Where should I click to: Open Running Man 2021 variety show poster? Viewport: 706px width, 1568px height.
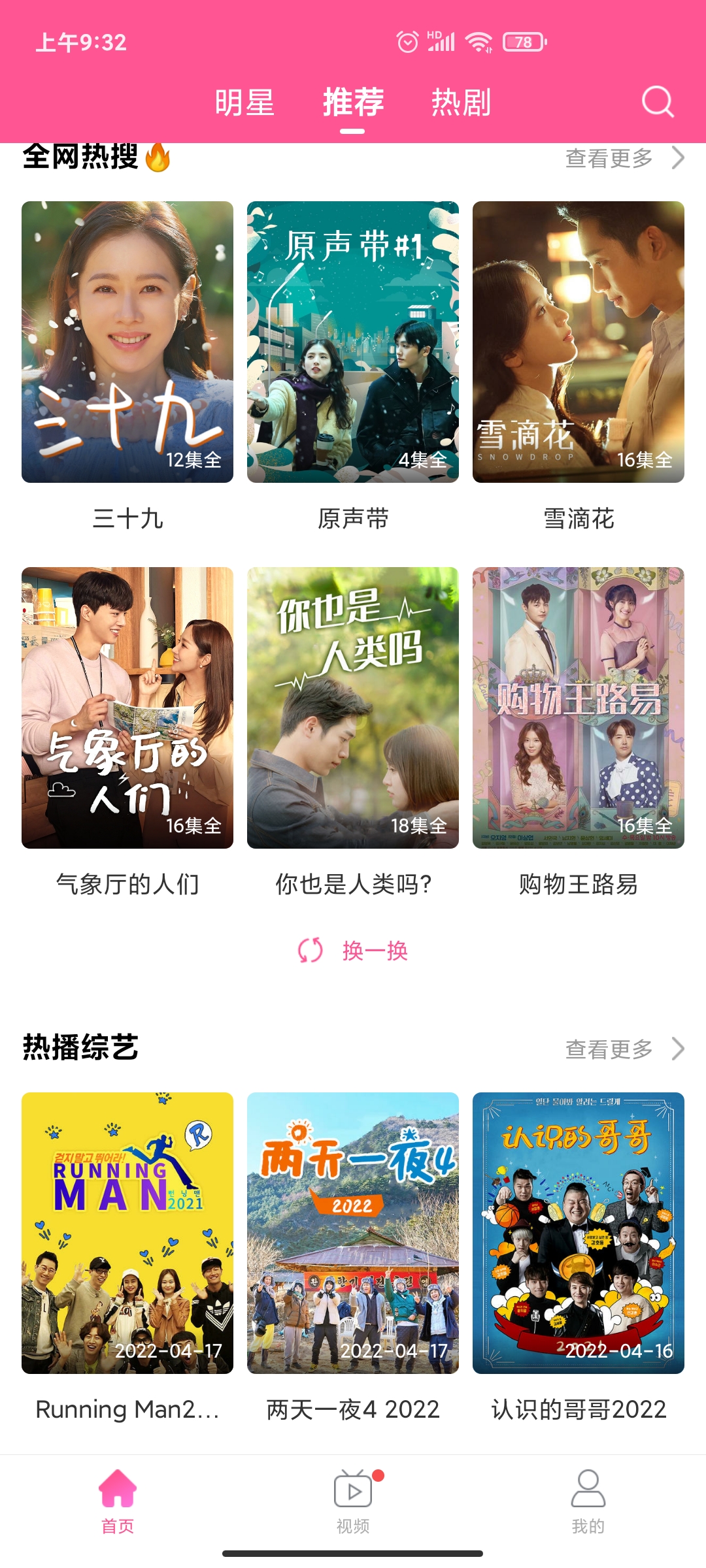pos(127,1232)
